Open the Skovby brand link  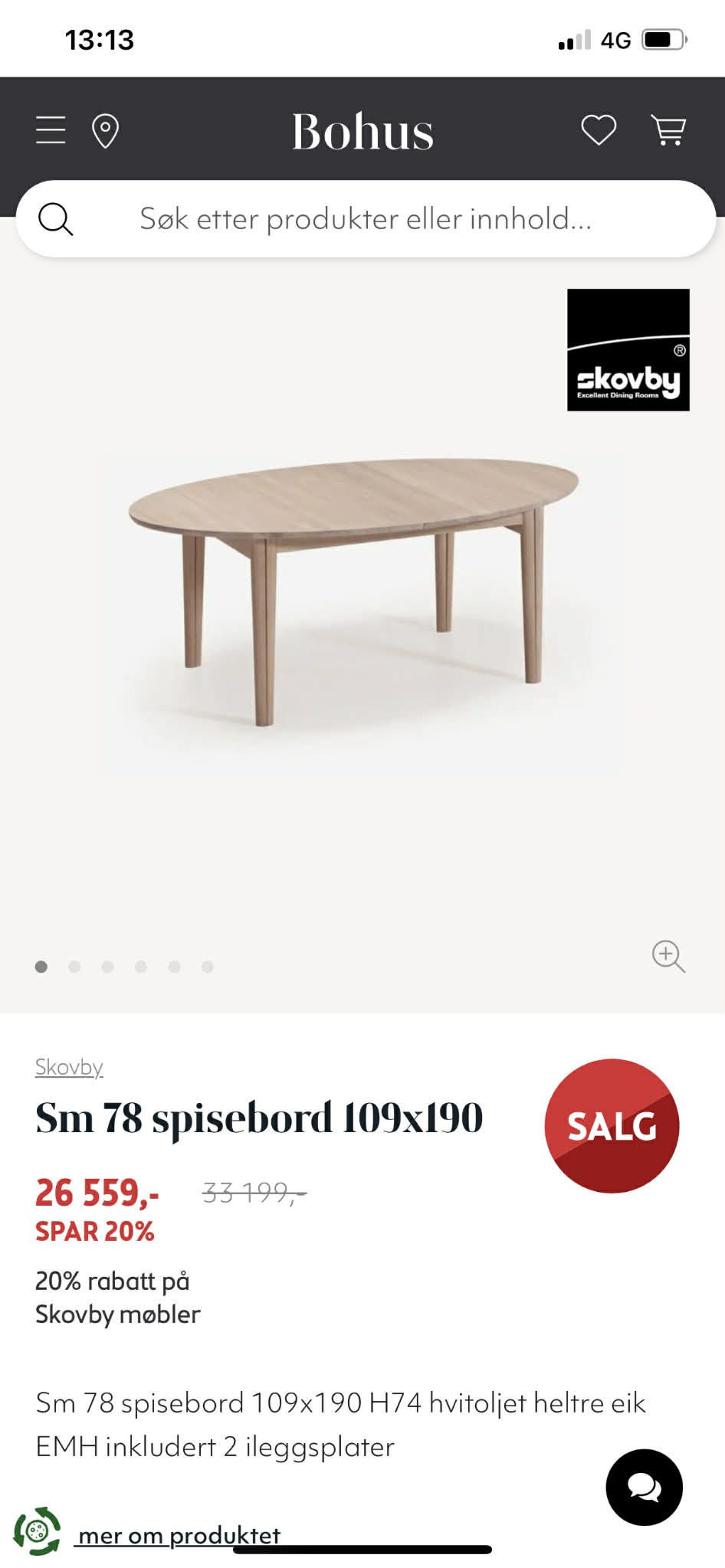click(69, 1067)
